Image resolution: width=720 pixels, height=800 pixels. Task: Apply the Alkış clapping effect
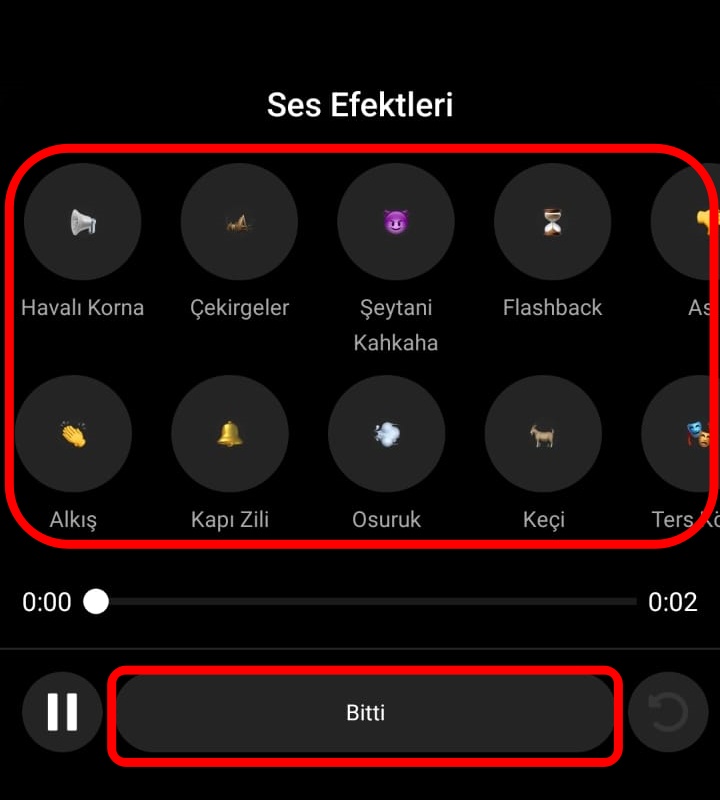point(75,432)
